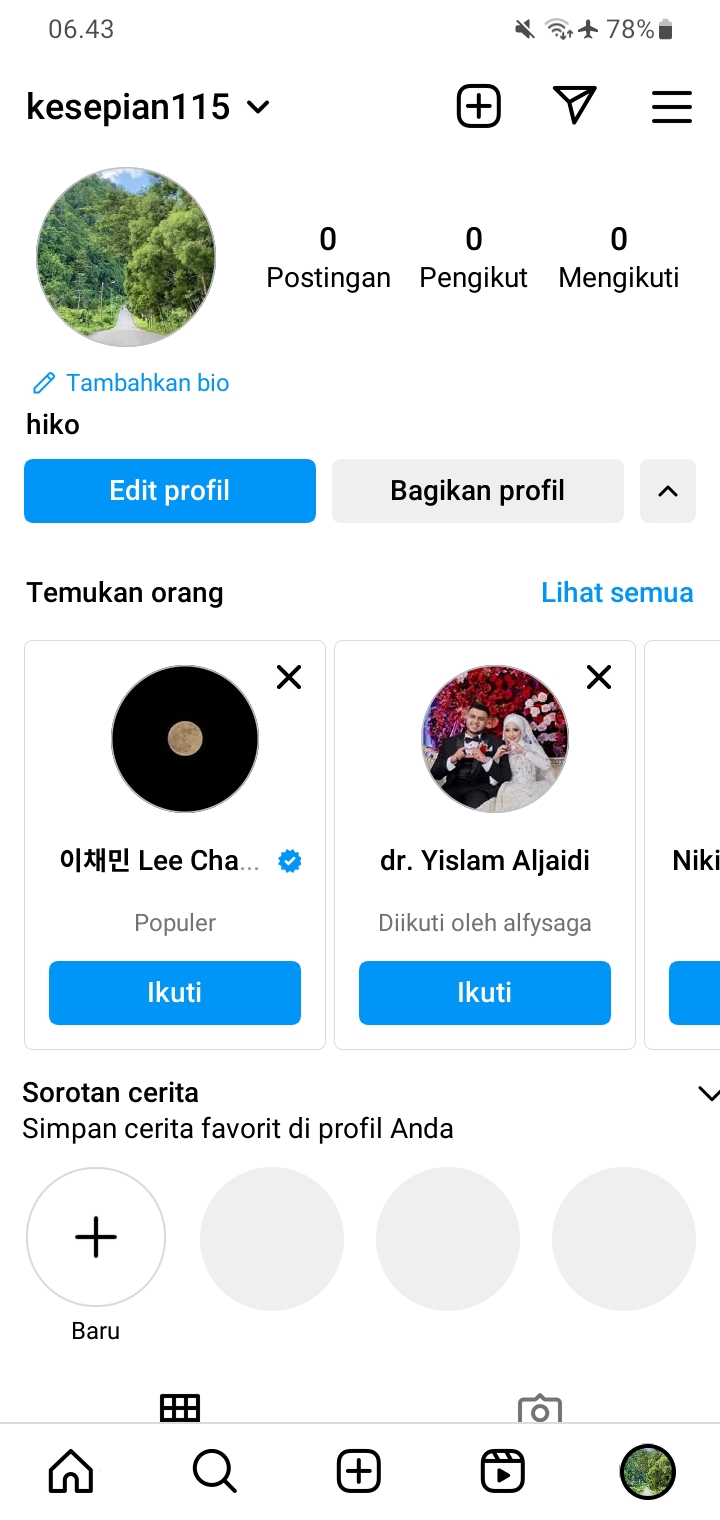Dismiss the Lee Cha suggestion card
Screen dimensions: 720x1520
[289, 677]
